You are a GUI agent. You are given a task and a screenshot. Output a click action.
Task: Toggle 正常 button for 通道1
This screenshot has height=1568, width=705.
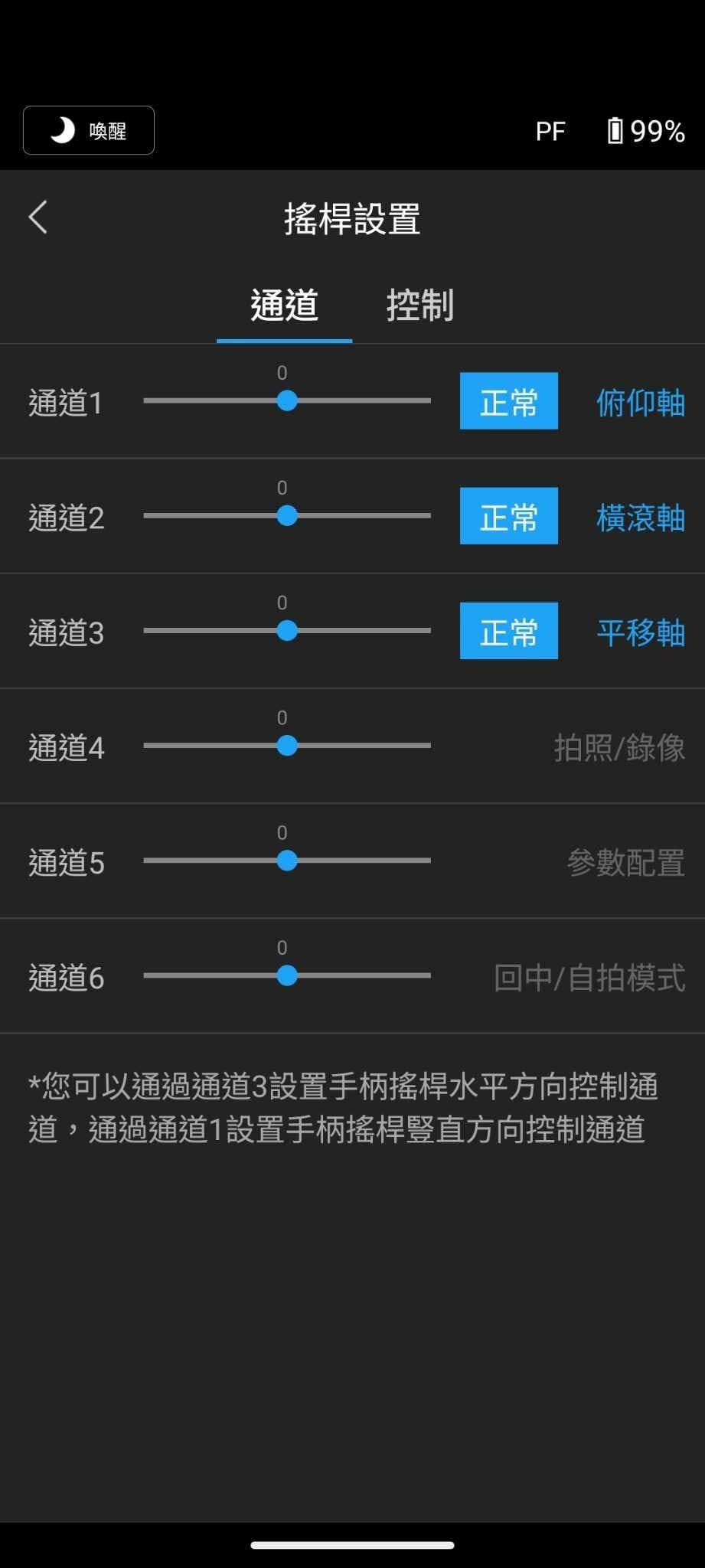tap(508, 401)
